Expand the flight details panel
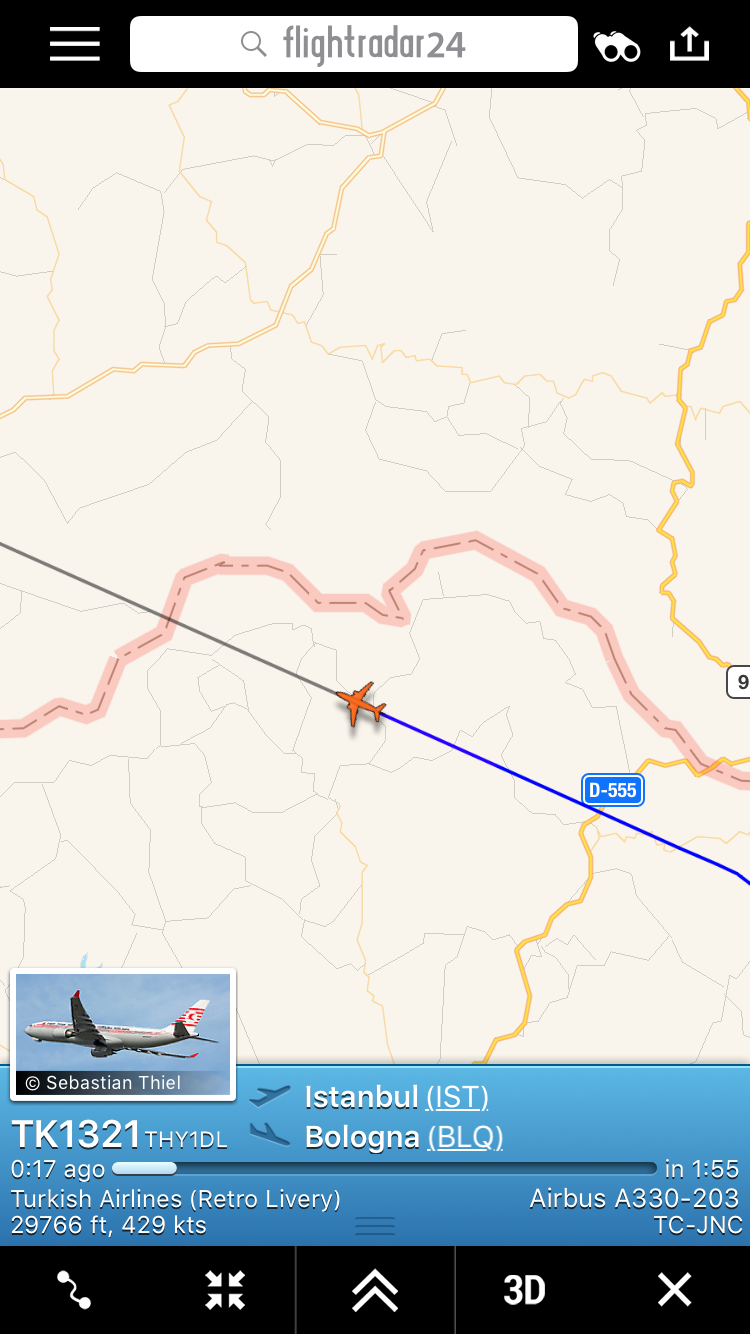Screen dimensions: 750x1334 (375, 1290)
